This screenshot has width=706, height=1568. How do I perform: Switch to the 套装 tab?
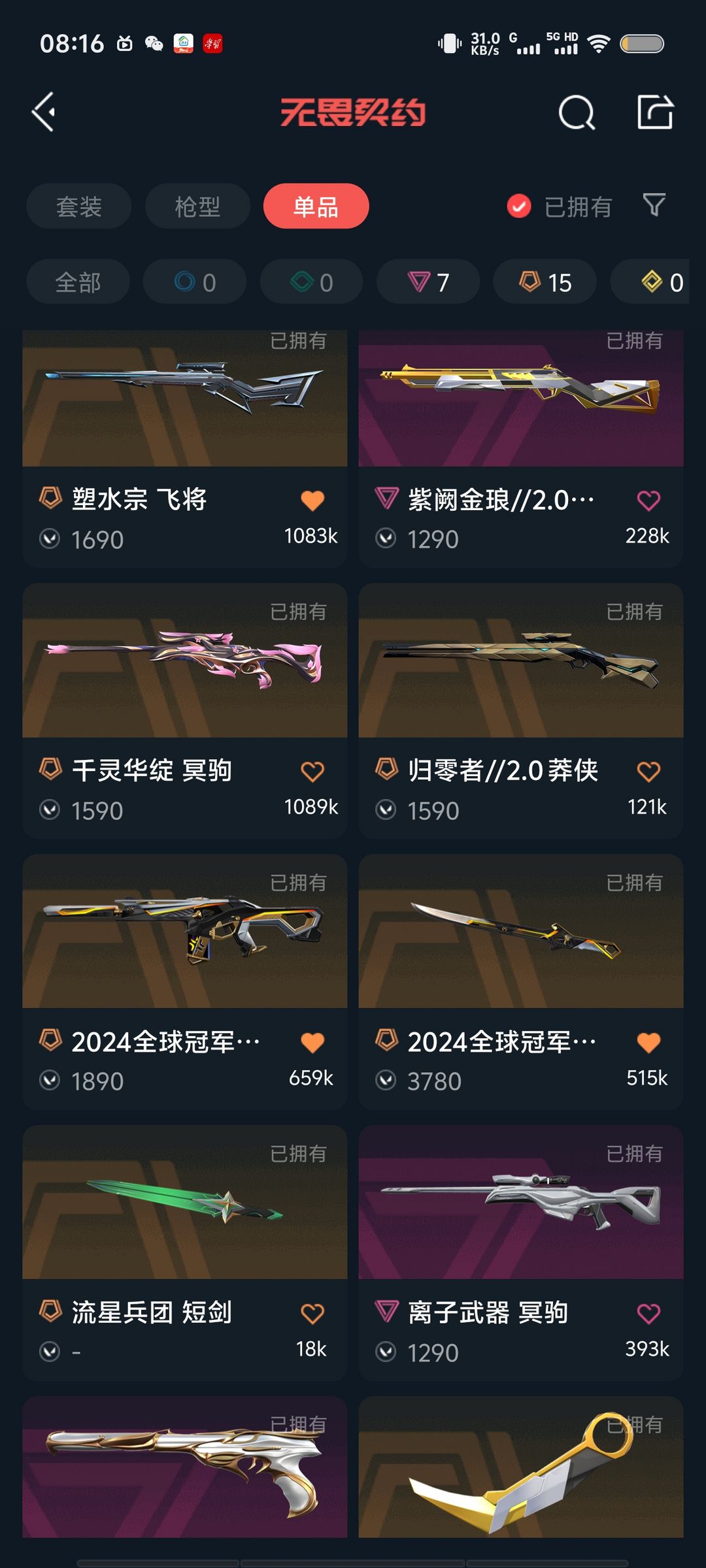pyautogui.click(x=79, y=206)
